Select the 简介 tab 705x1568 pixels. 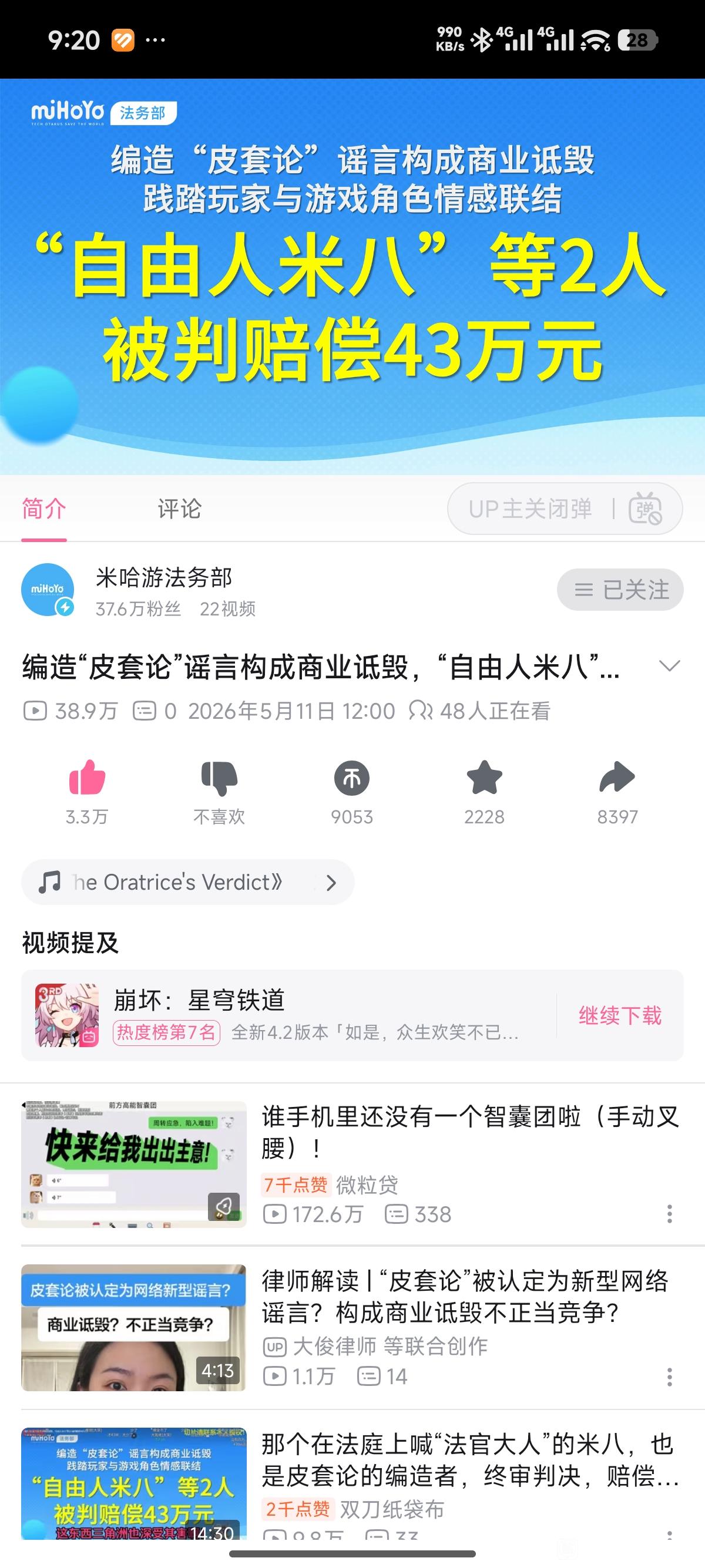tap(44, 508)
